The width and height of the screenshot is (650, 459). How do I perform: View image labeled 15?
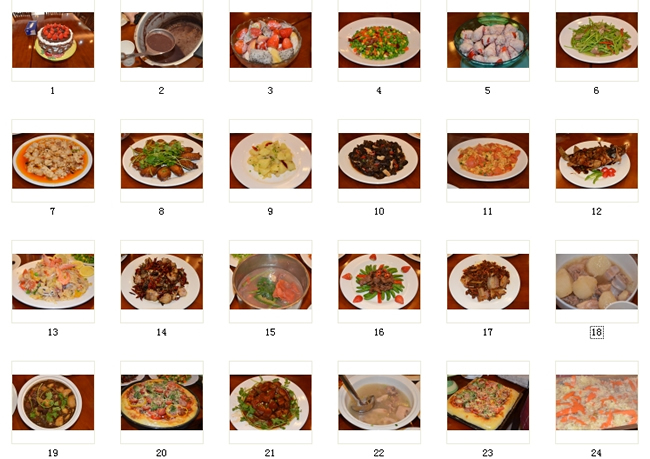click(270, 281)
